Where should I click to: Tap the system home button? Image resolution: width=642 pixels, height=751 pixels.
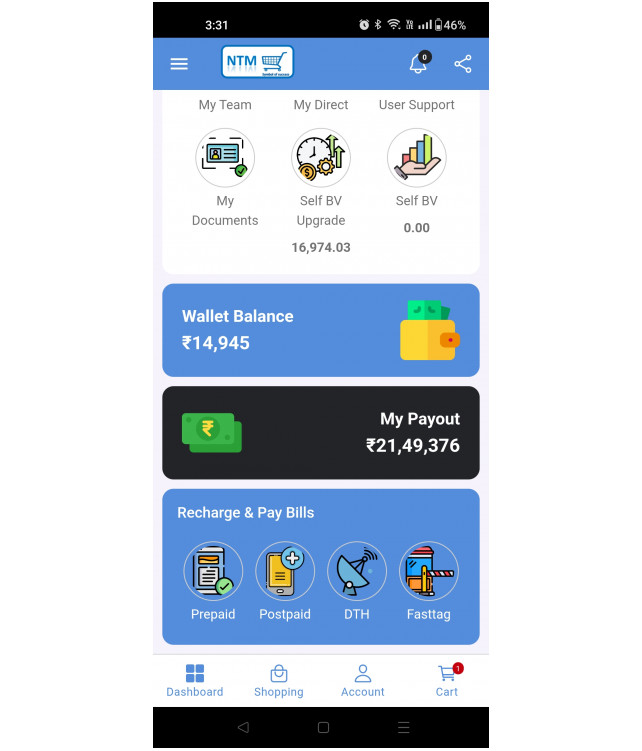[323, 728]
